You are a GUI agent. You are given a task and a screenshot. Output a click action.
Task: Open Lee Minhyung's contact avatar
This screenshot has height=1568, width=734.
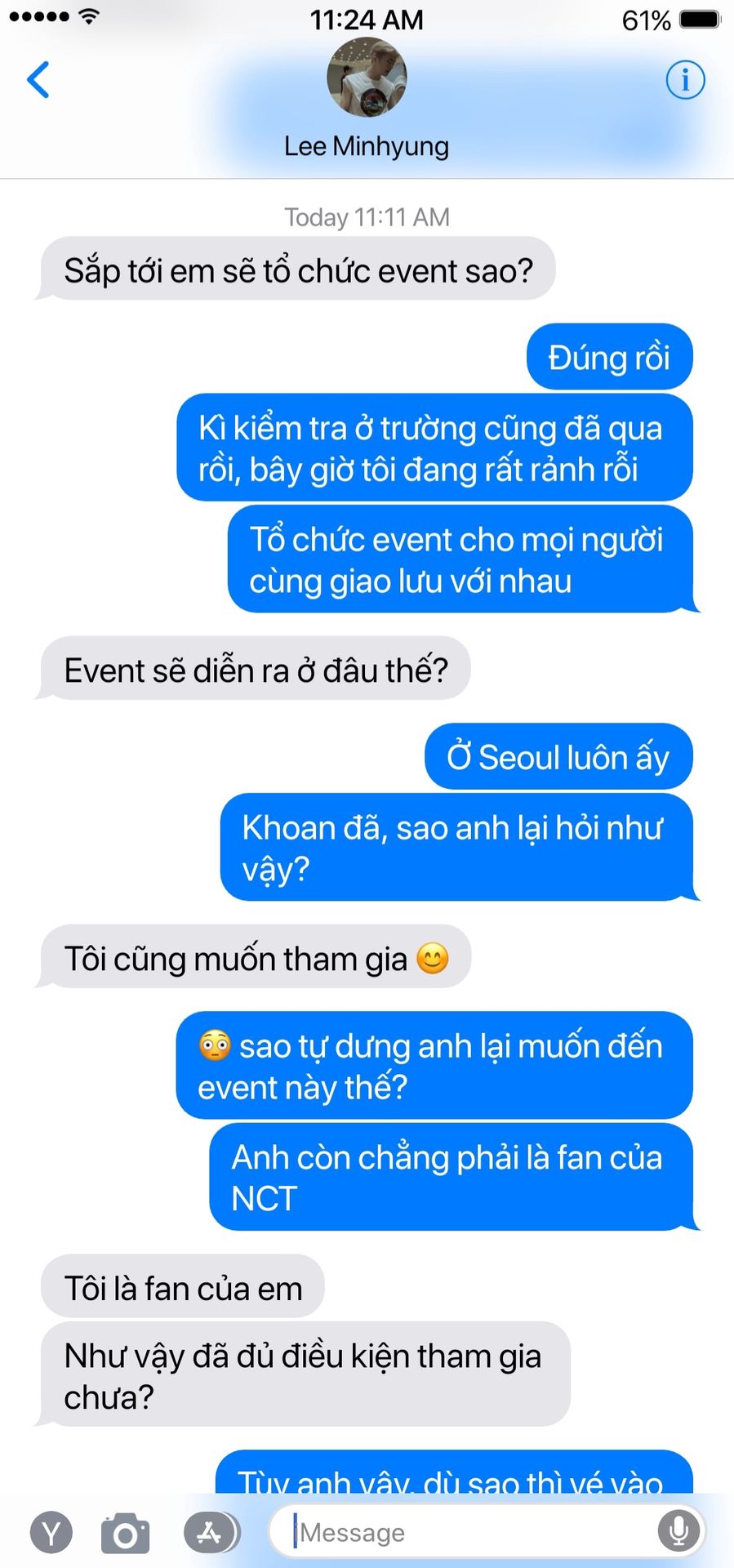click(367, 78)
